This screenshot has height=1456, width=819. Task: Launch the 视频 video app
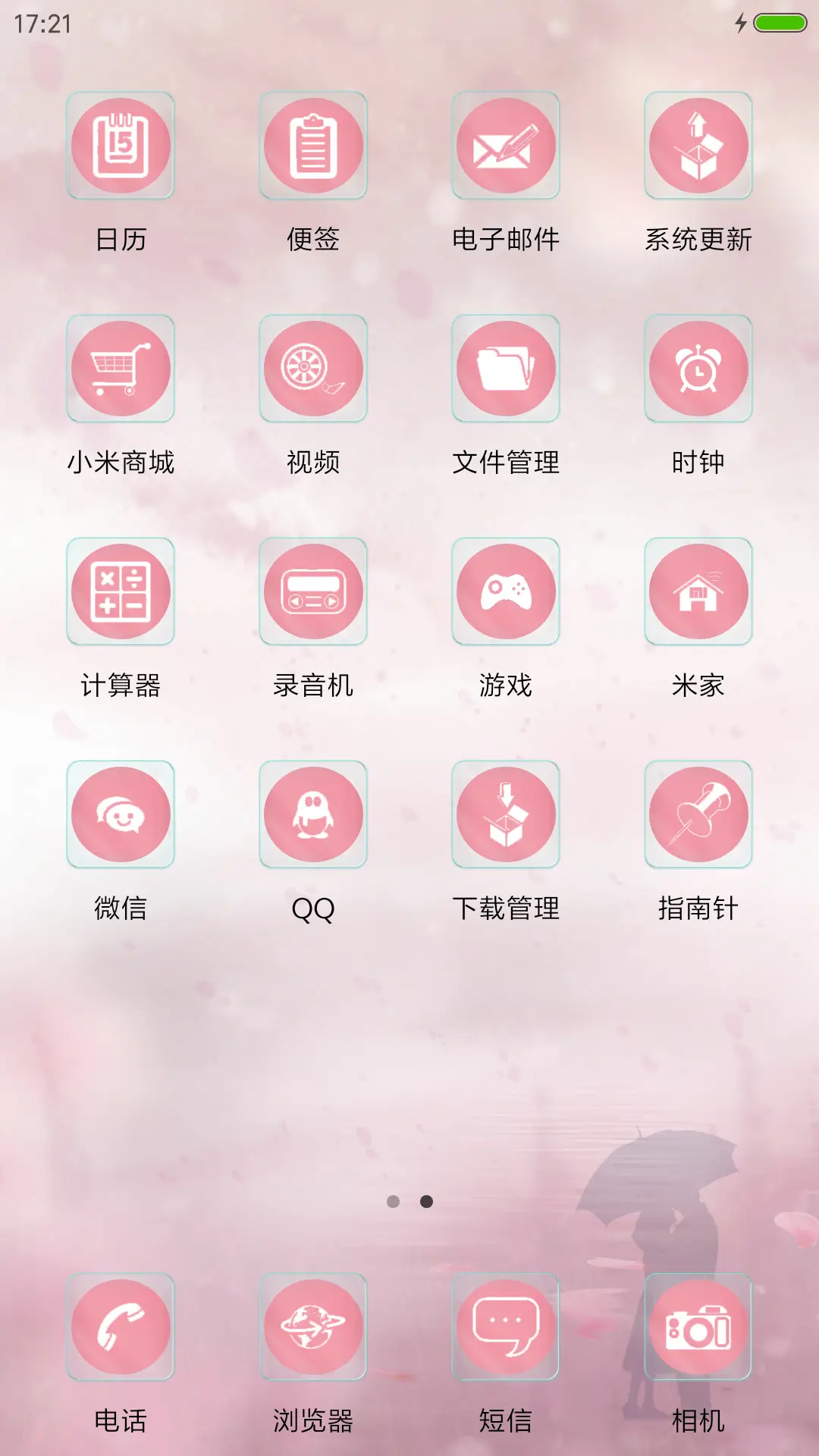pyautogui.click(x=313, y=369)
